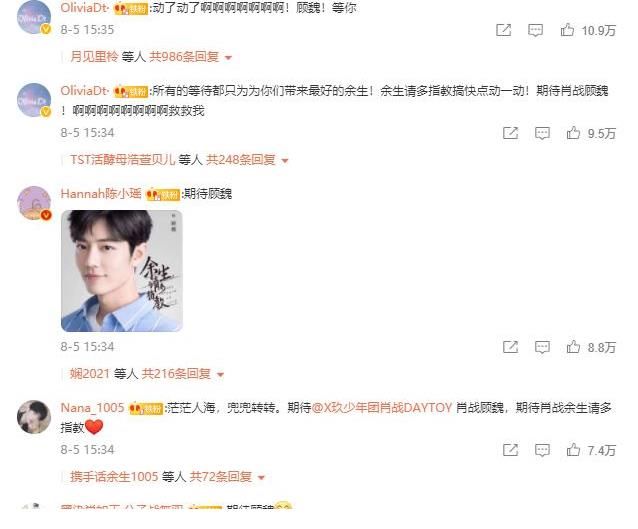The image size is (638, 529).
Task: Like Nana_1005's comment
Action: (573, 451)
